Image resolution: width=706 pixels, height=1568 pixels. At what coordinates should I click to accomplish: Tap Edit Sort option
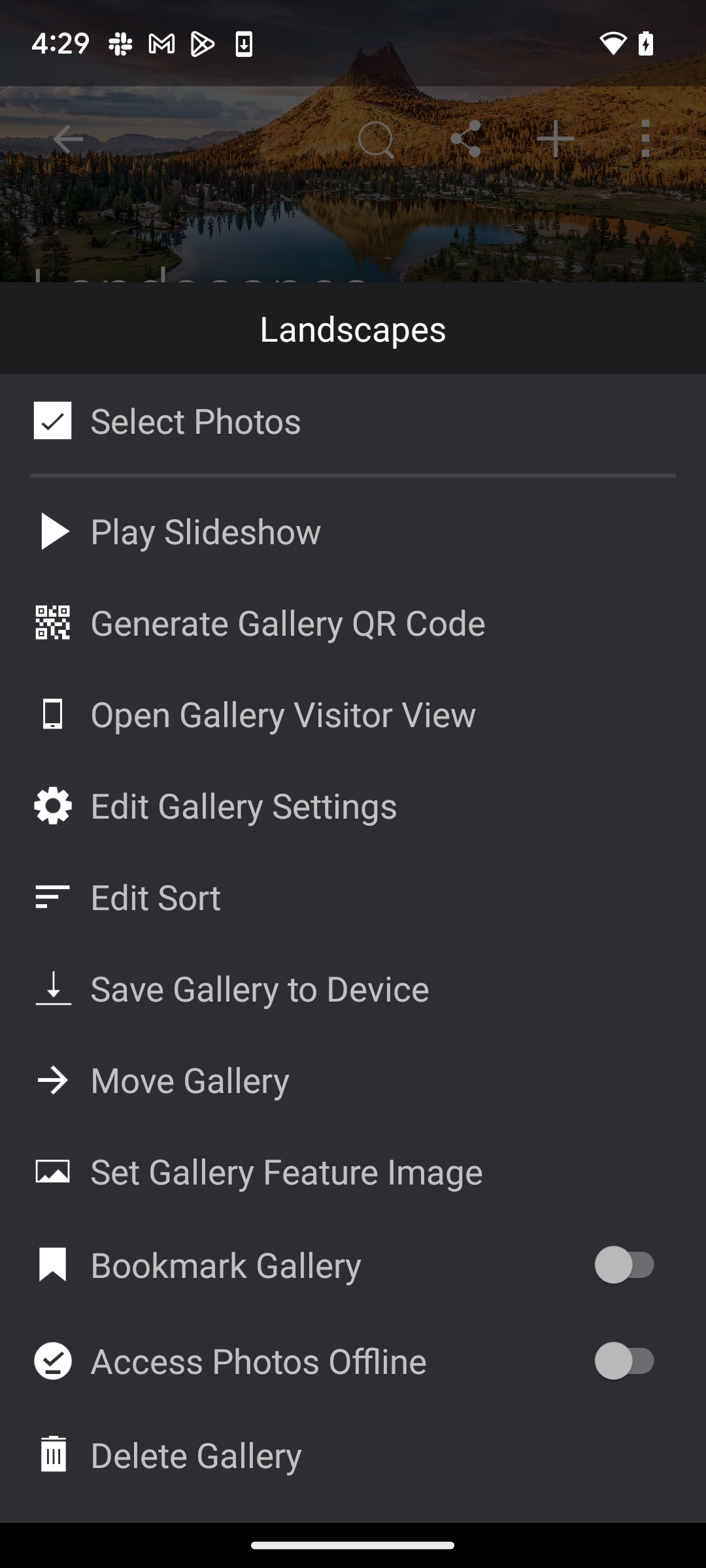click(x=353, y=898)
